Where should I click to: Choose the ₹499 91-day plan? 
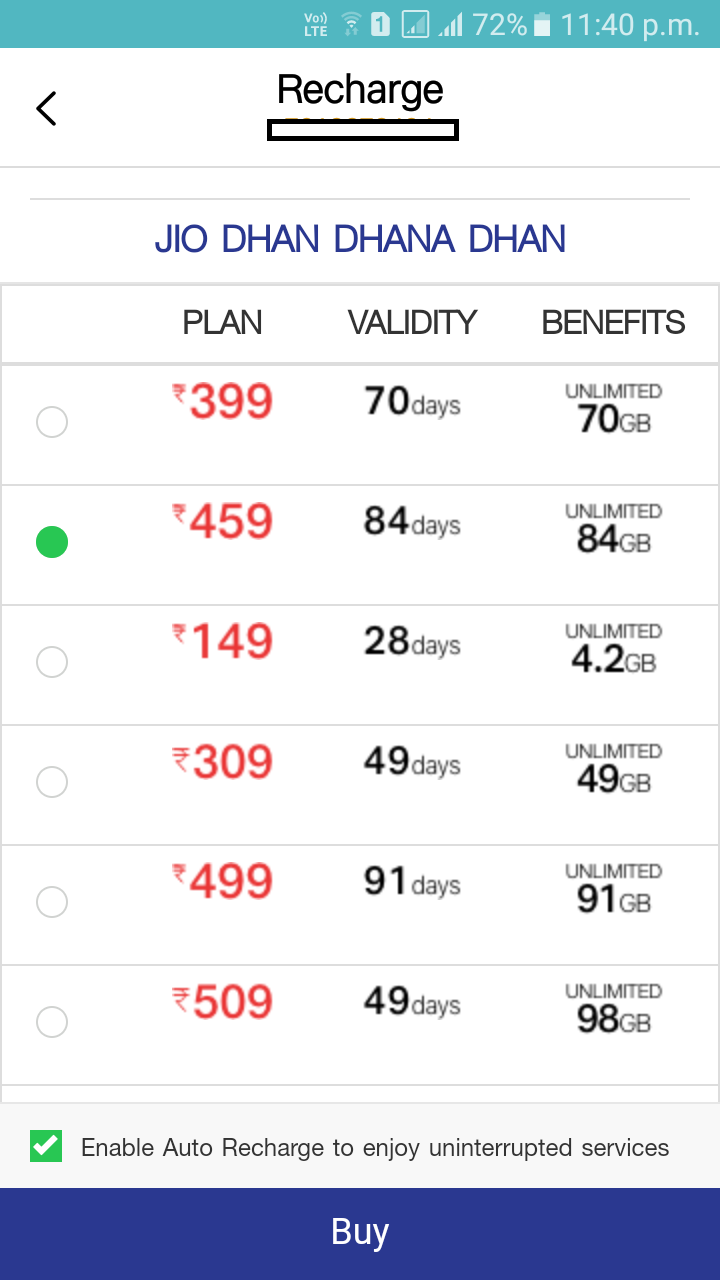[360, 905]
